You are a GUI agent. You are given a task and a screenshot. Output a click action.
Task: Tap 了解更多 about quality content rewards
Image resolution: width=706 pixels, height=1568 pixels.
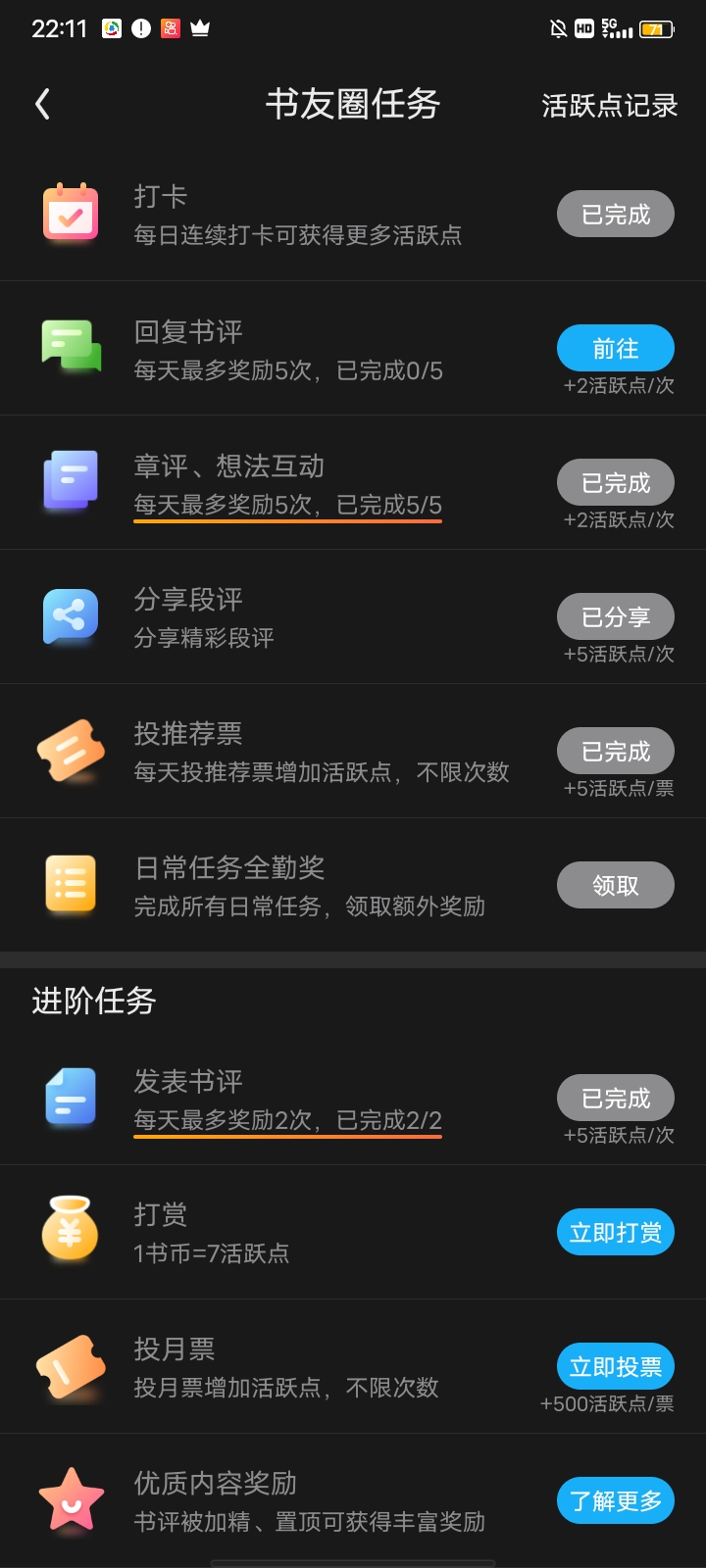tap(616, 1501)
